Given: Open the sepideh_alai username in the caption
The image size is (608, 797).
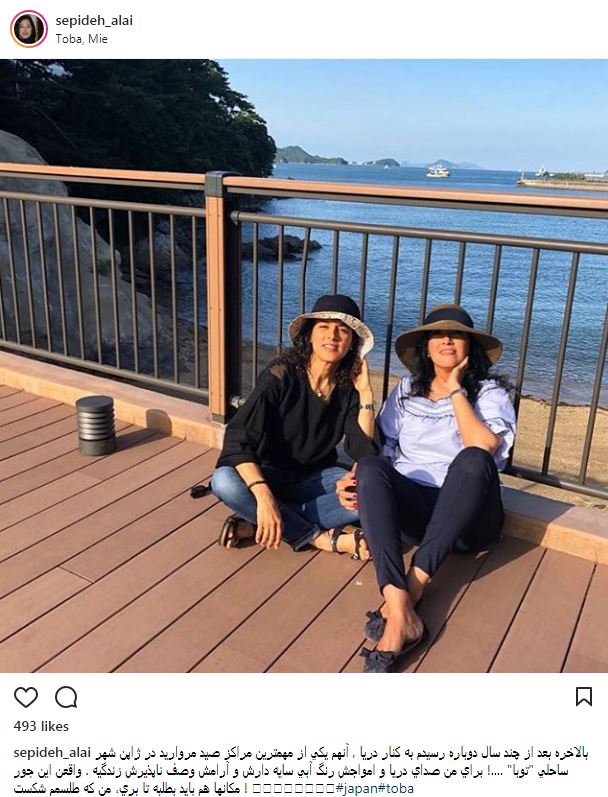Looking at the screenshot, I should pyautogui.click(x=51, y=750).
